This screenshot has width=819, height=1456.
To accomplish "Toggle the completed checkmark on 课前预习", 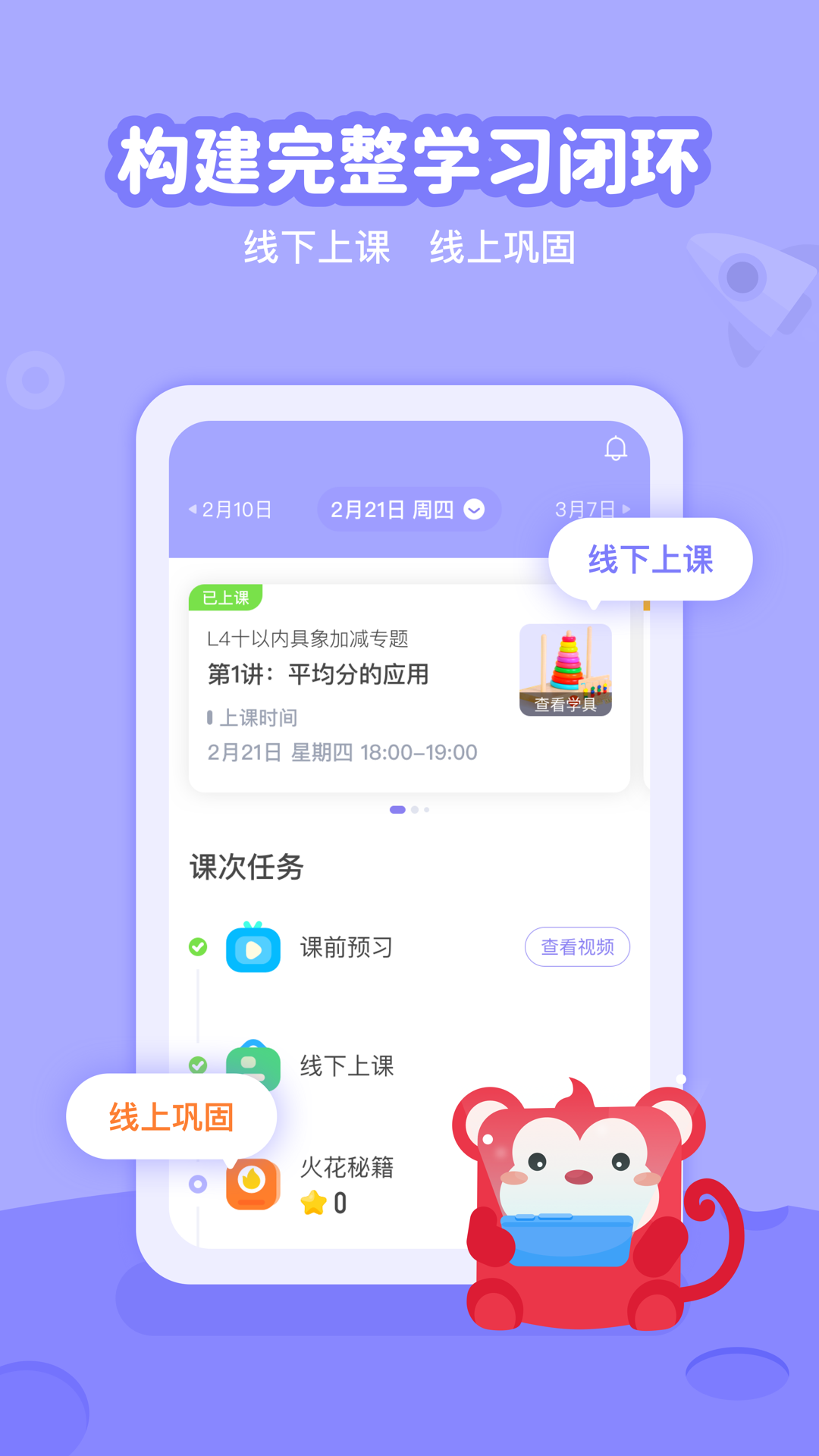I will 199,946.
